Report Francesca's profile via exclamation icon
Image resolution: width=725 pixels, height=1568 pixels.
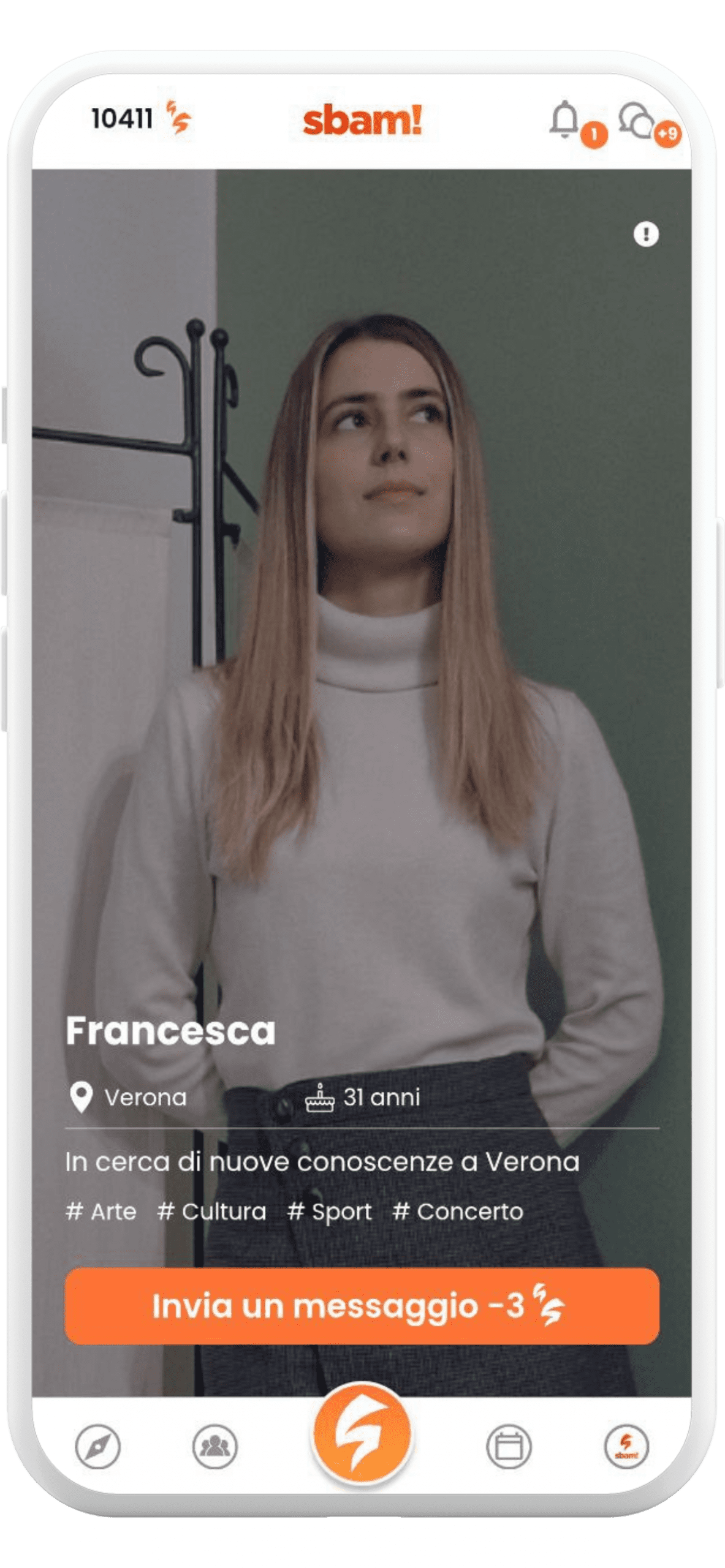(x=645, y=234)
